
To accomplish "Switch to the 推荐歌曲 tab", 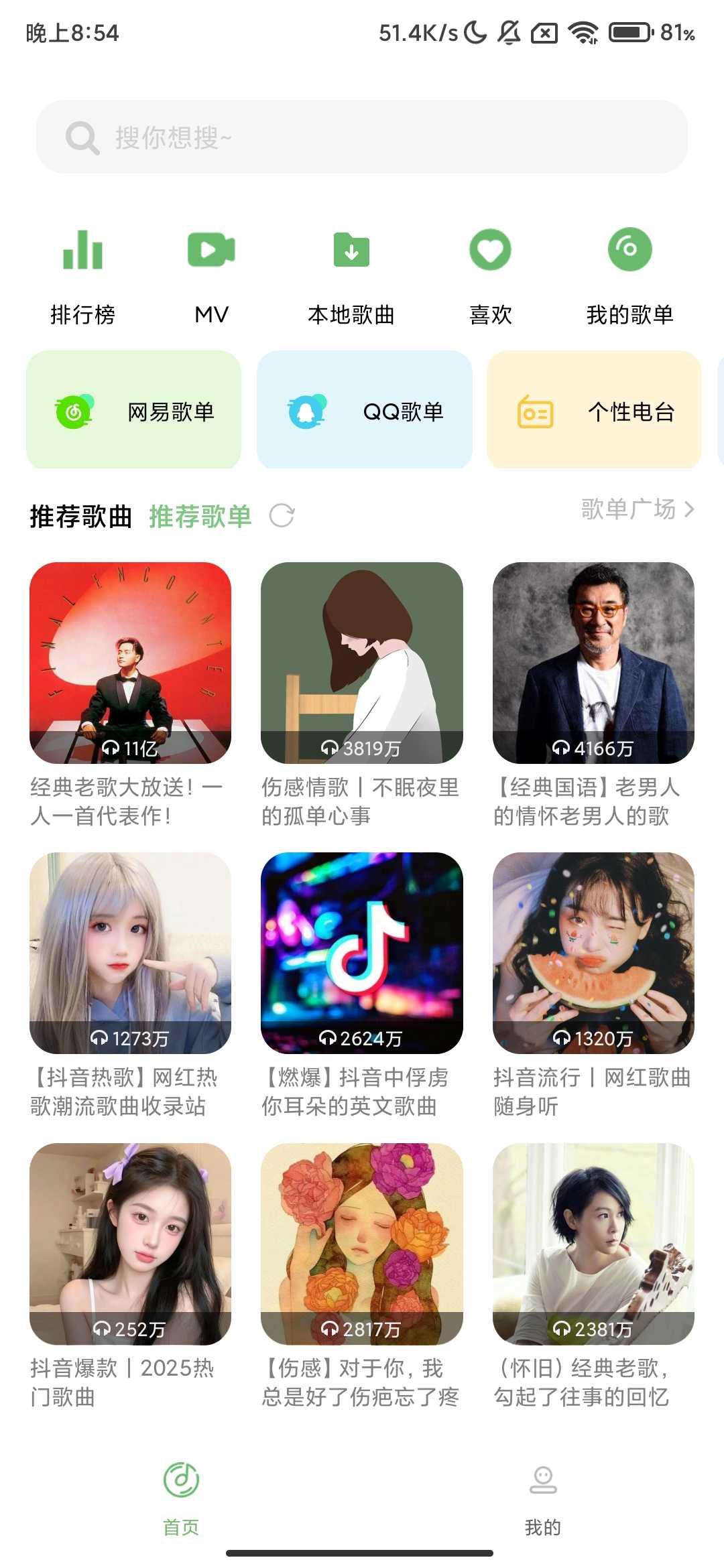I will pyautogui.click(x=80, y=517).
